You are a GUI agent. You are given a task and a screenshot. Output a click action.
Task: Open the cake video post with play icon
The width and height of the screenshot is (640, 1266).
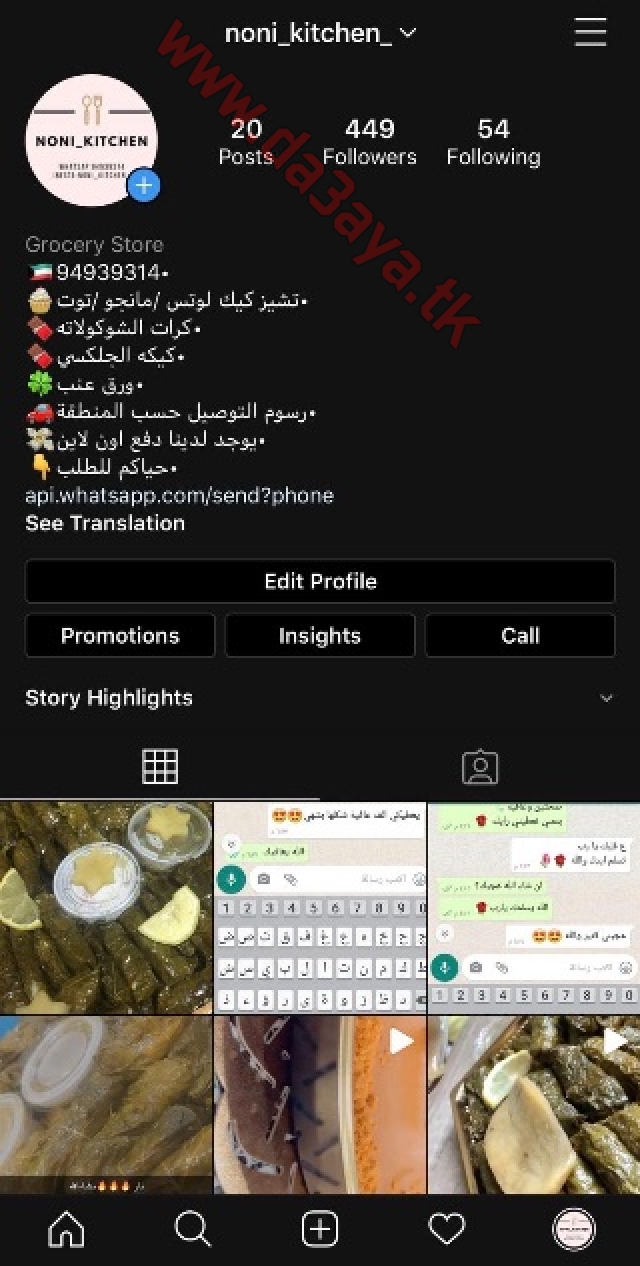pyautogui.click(x=320, y=1105)
